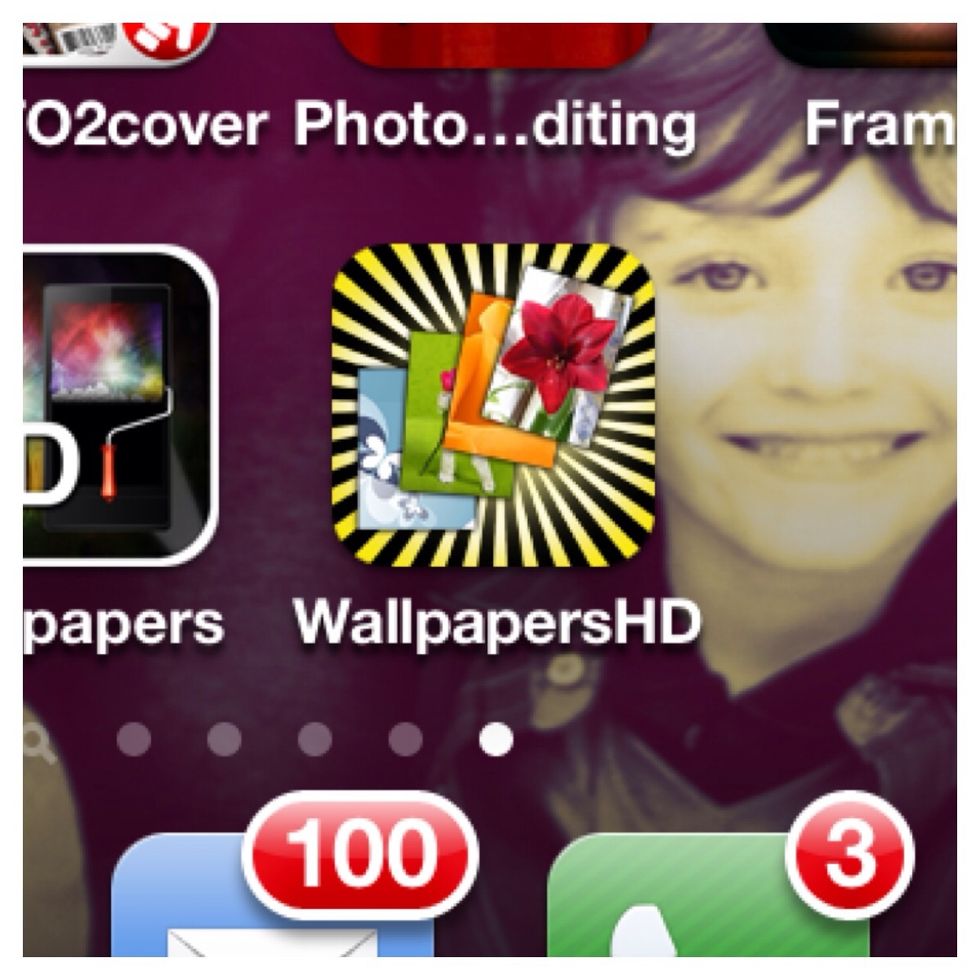Tap the home screen page indicator dots
Viewport: 980px width, 980px height.
coord(314,740)
